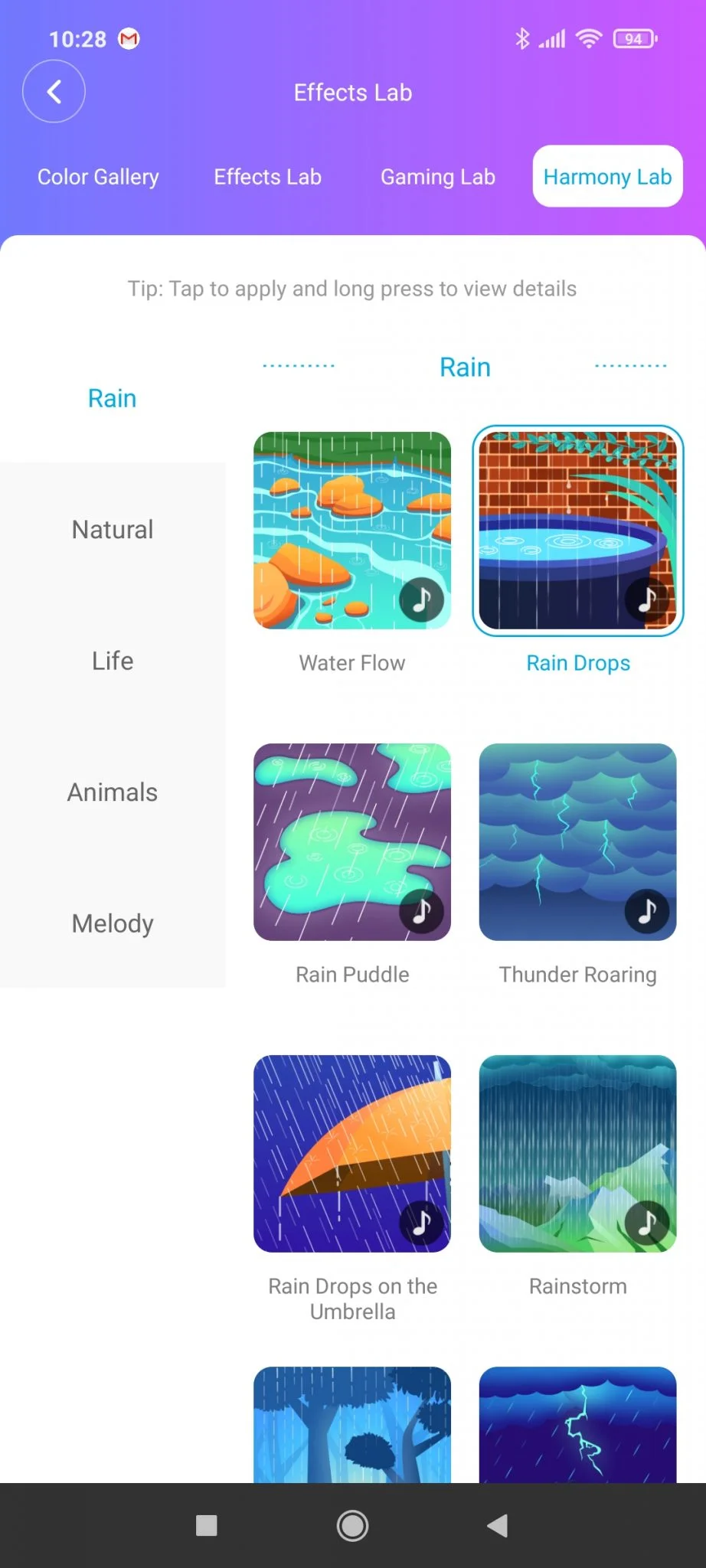Choose Rain Drops on the Umbrella effect
The width and height of the screenshot is (706, 1568).
pos(352,1154)
